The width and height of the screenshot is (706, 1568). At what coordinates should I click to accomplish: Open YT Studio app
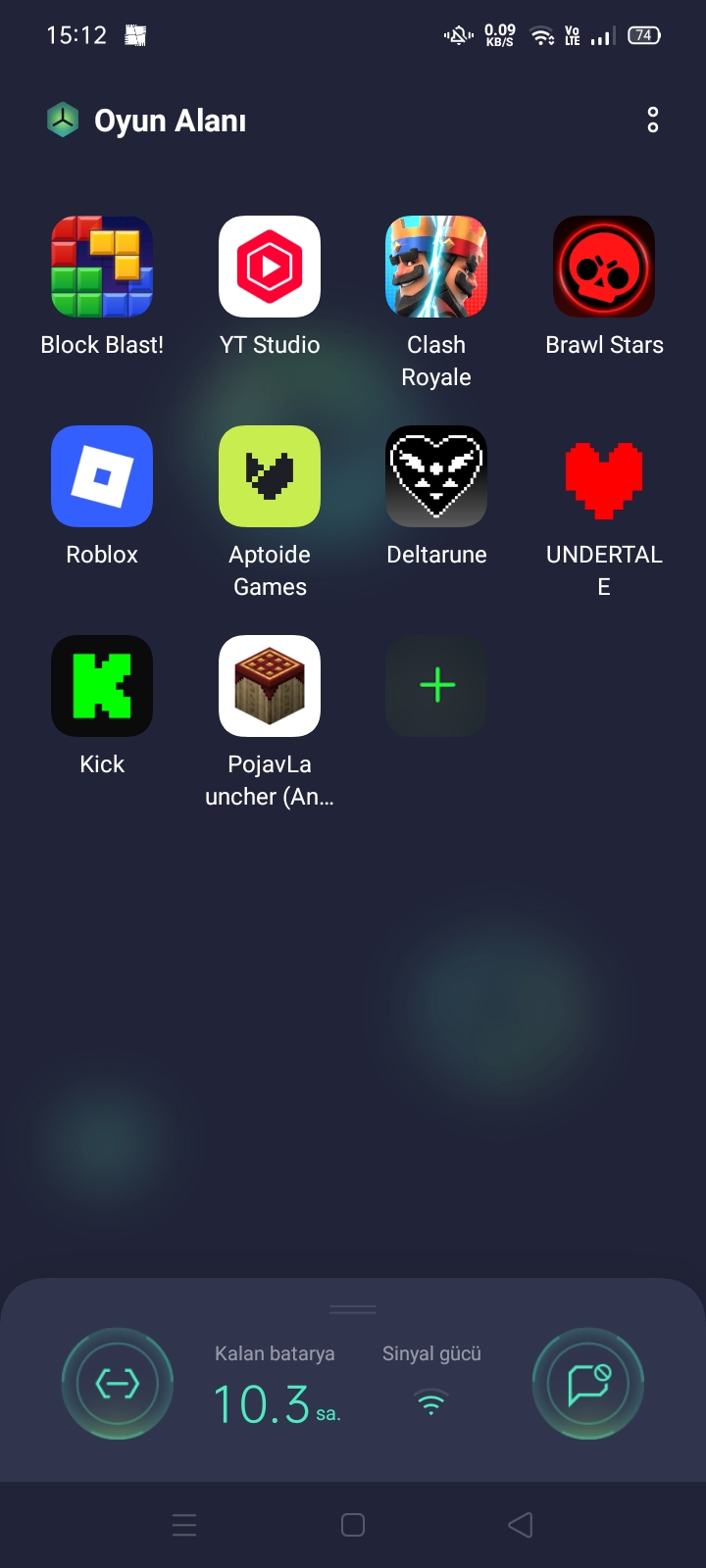pos(270,267)
